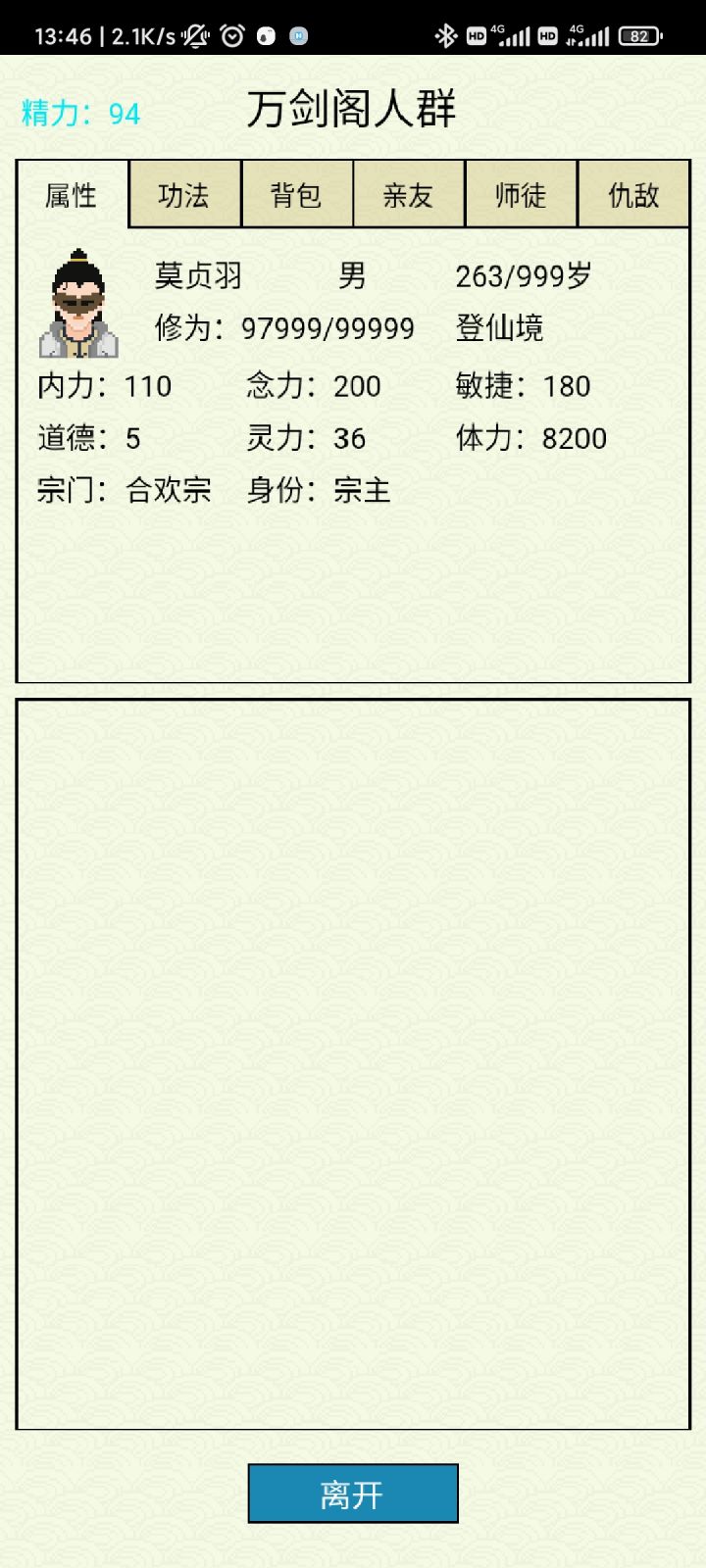This screenshot has height=1568, width=706.
Task: Tap the 4G signal indicator
Action: point(512,35)
